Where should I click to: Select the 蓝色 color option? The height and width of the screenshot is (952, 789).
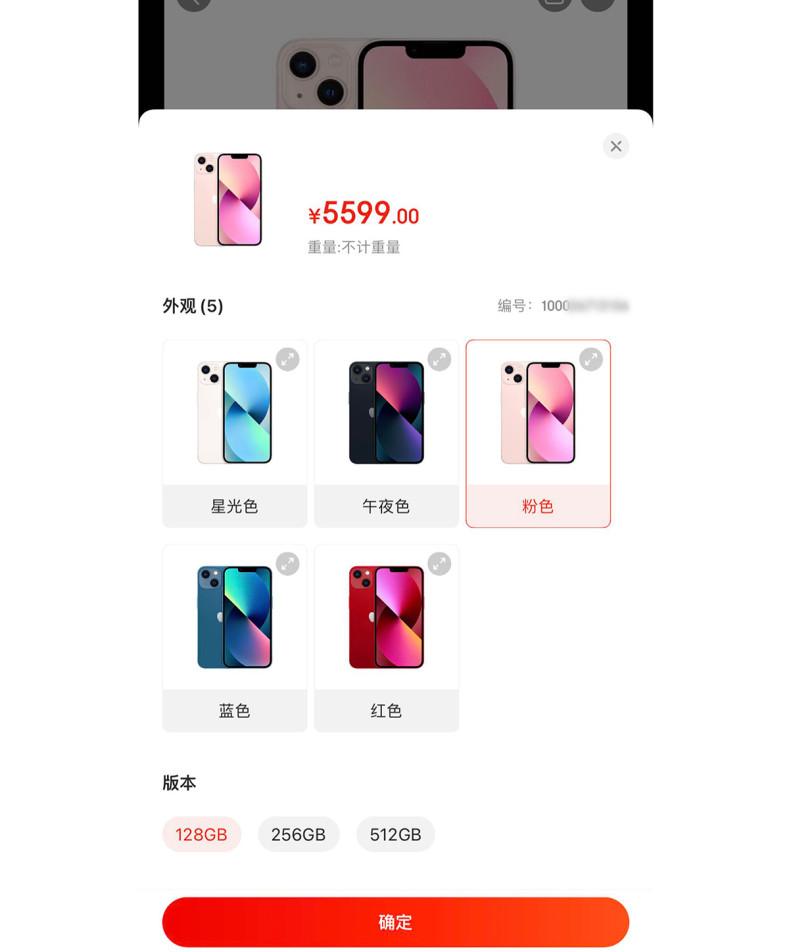[x=234, y=638]
